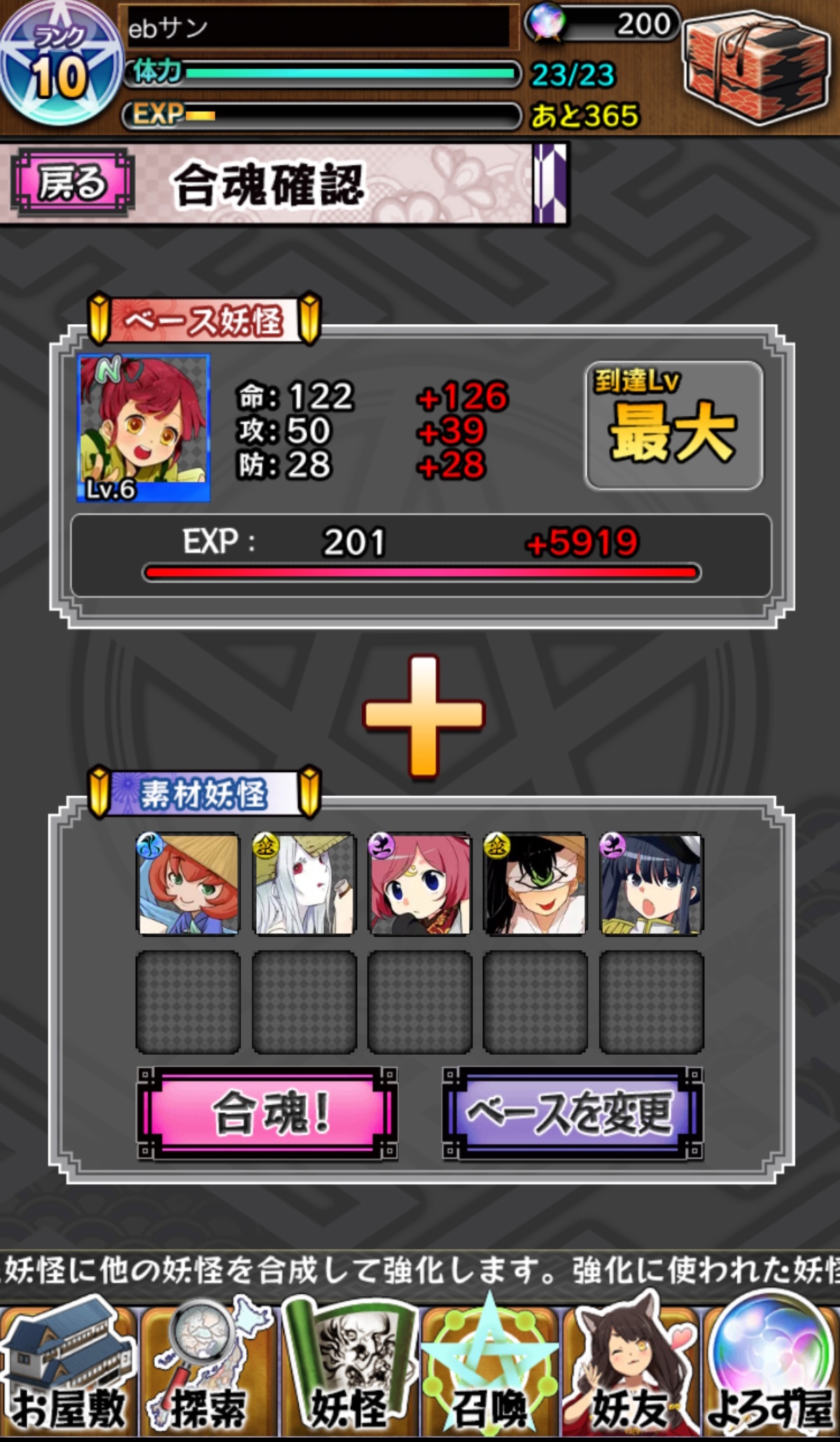
Task: Open the 妖友 friends tab
Action: [x=629, y=1371]
